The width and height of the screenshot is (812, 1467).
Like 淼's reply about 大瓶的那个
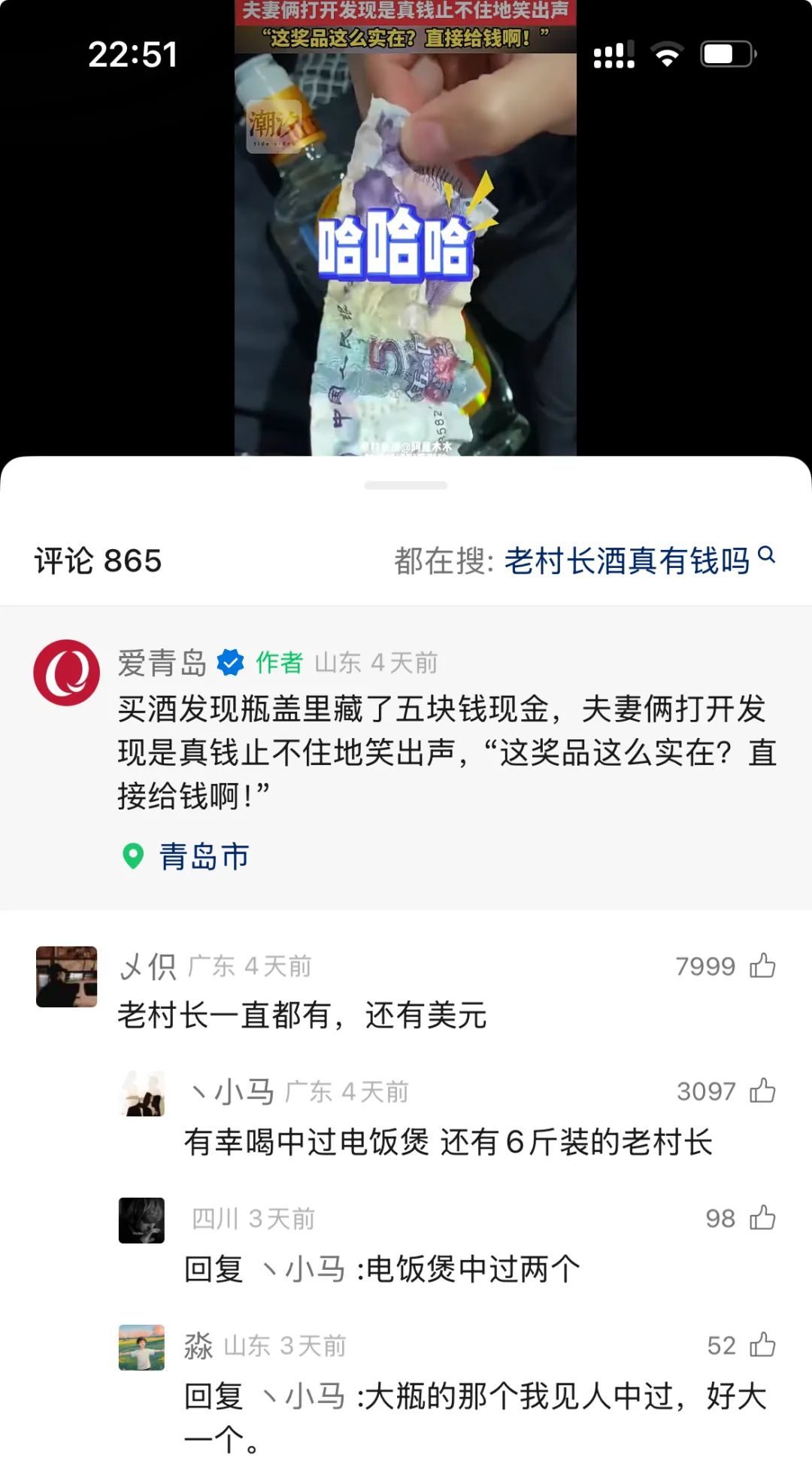[762, 1345]
